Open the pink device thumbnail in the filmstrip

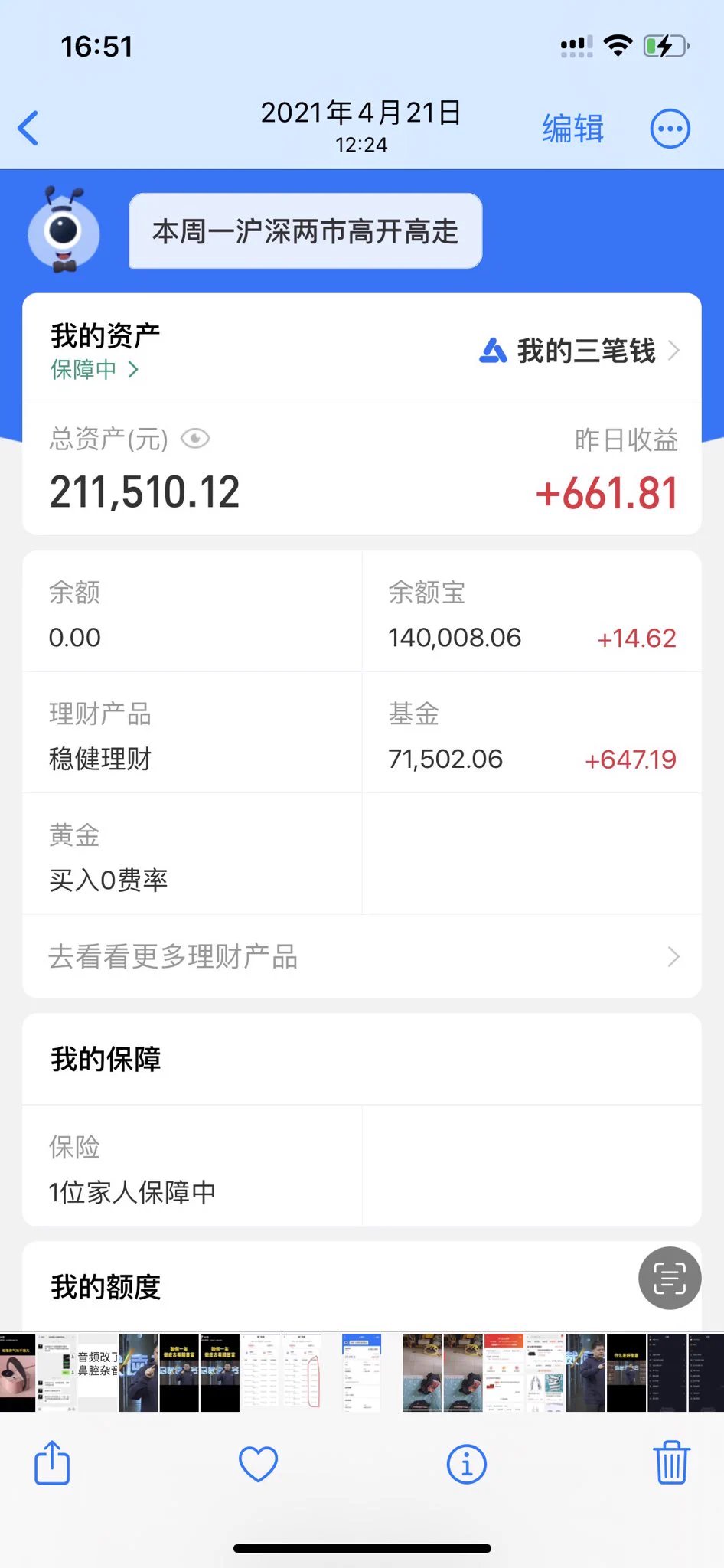[x=17, y=1373]
